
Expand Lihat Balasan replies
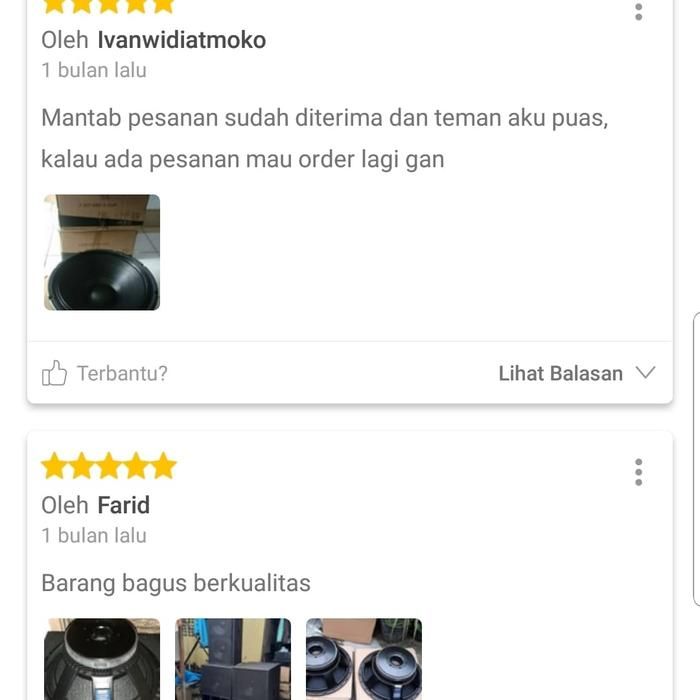coord(577,374)
